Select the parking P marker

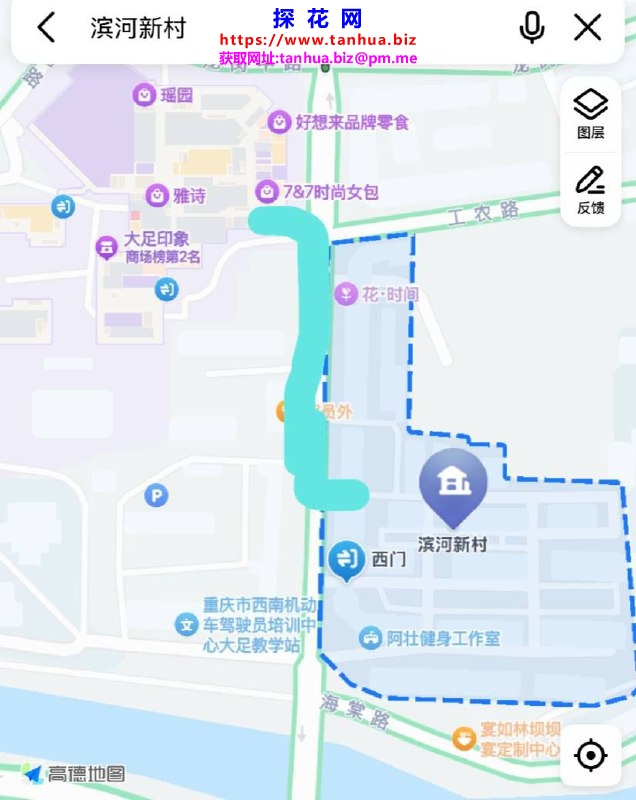coord(155,494)
